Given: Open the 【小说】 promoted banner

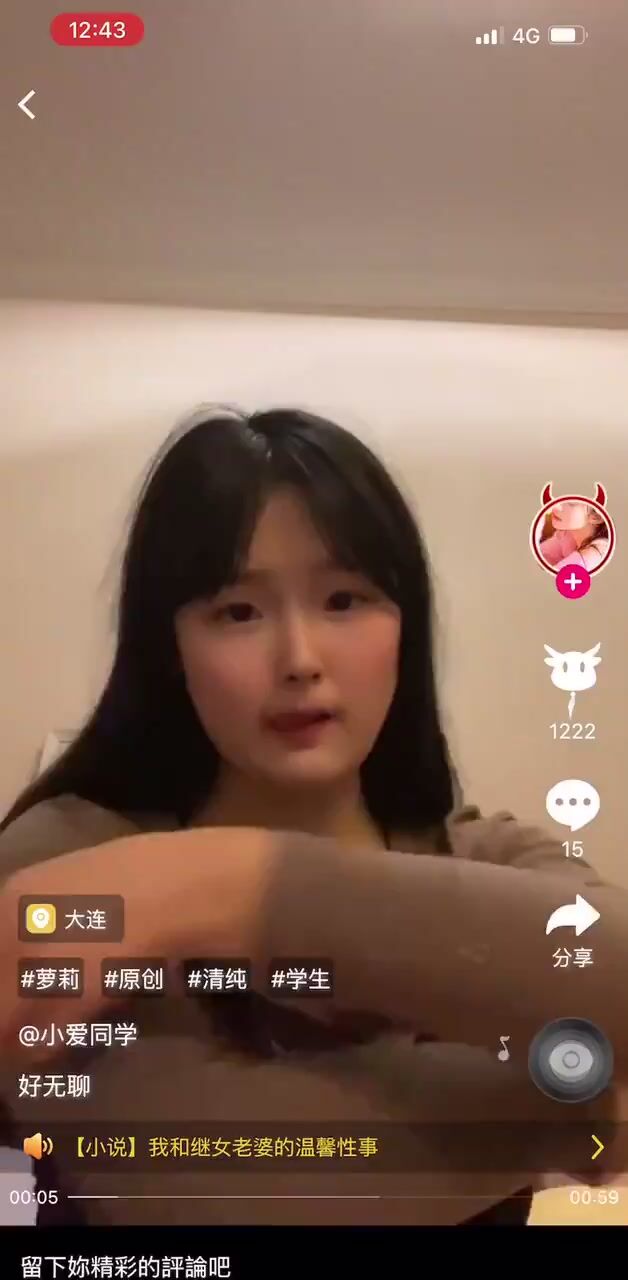Looking at the screenshot, I should (x=314, y=1147).
